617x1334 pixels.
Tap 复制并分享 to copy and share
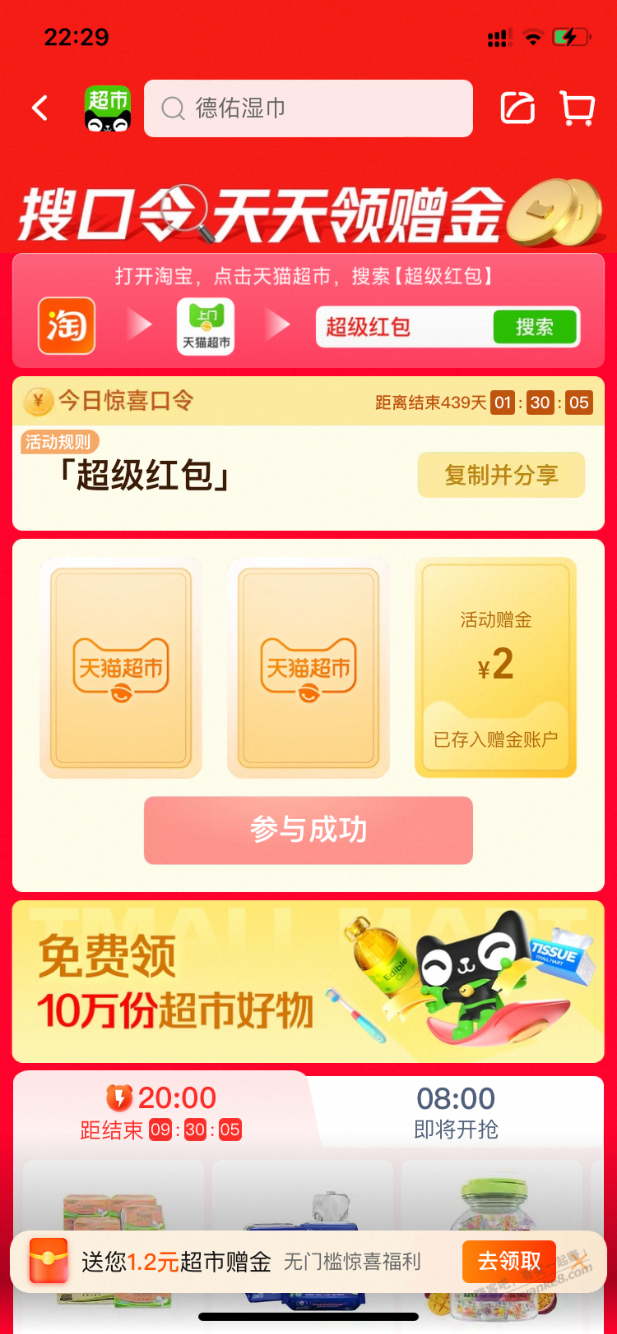(501, 475)
